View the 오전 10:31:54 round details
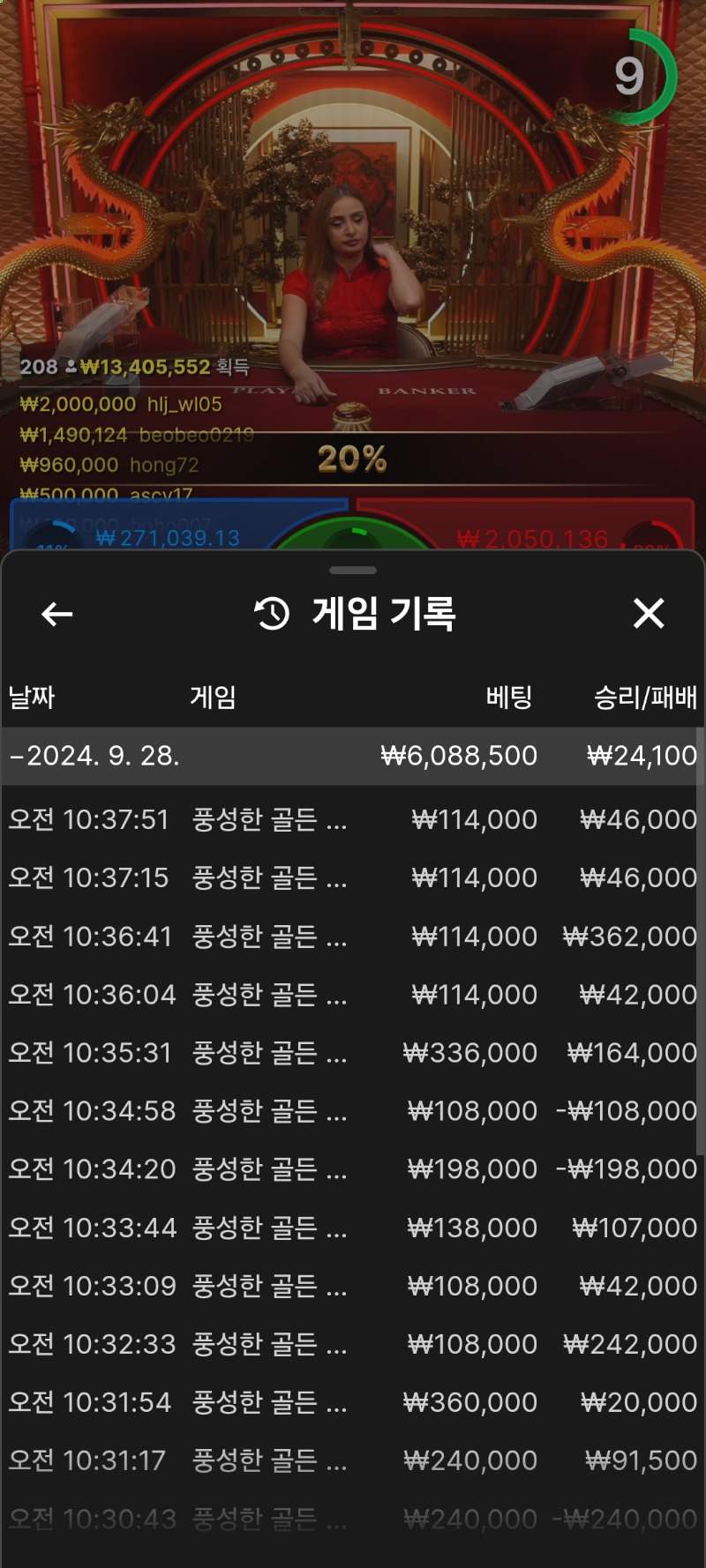The height and width of the screenshot is (1568, 706). click(352, 1401)
